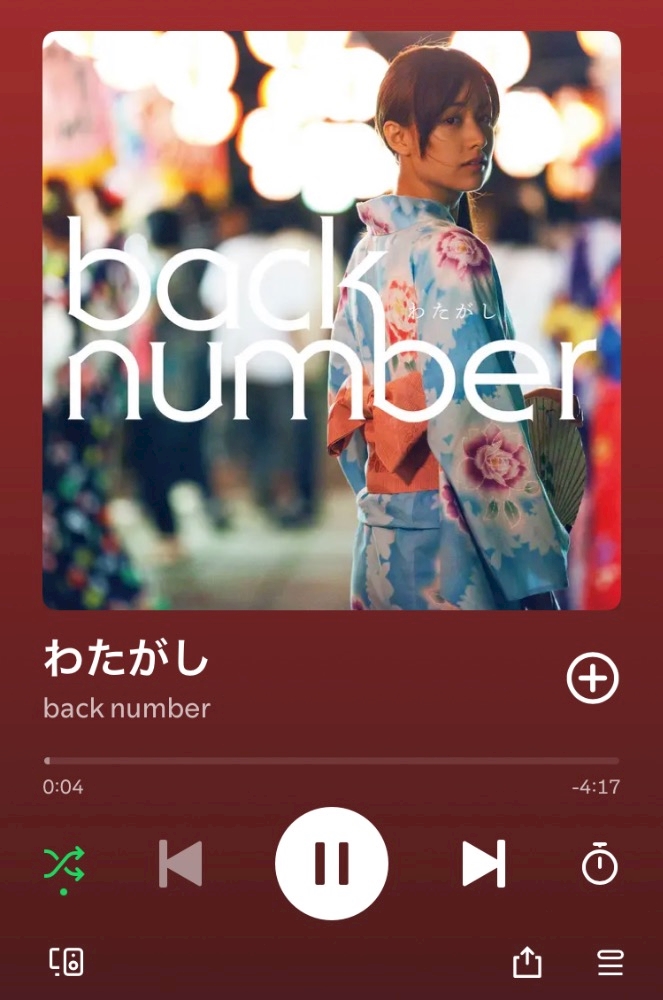The width and height of the screenshot is (663, 1000).
Task: Pause the current song
Action: tap(331, 863)
